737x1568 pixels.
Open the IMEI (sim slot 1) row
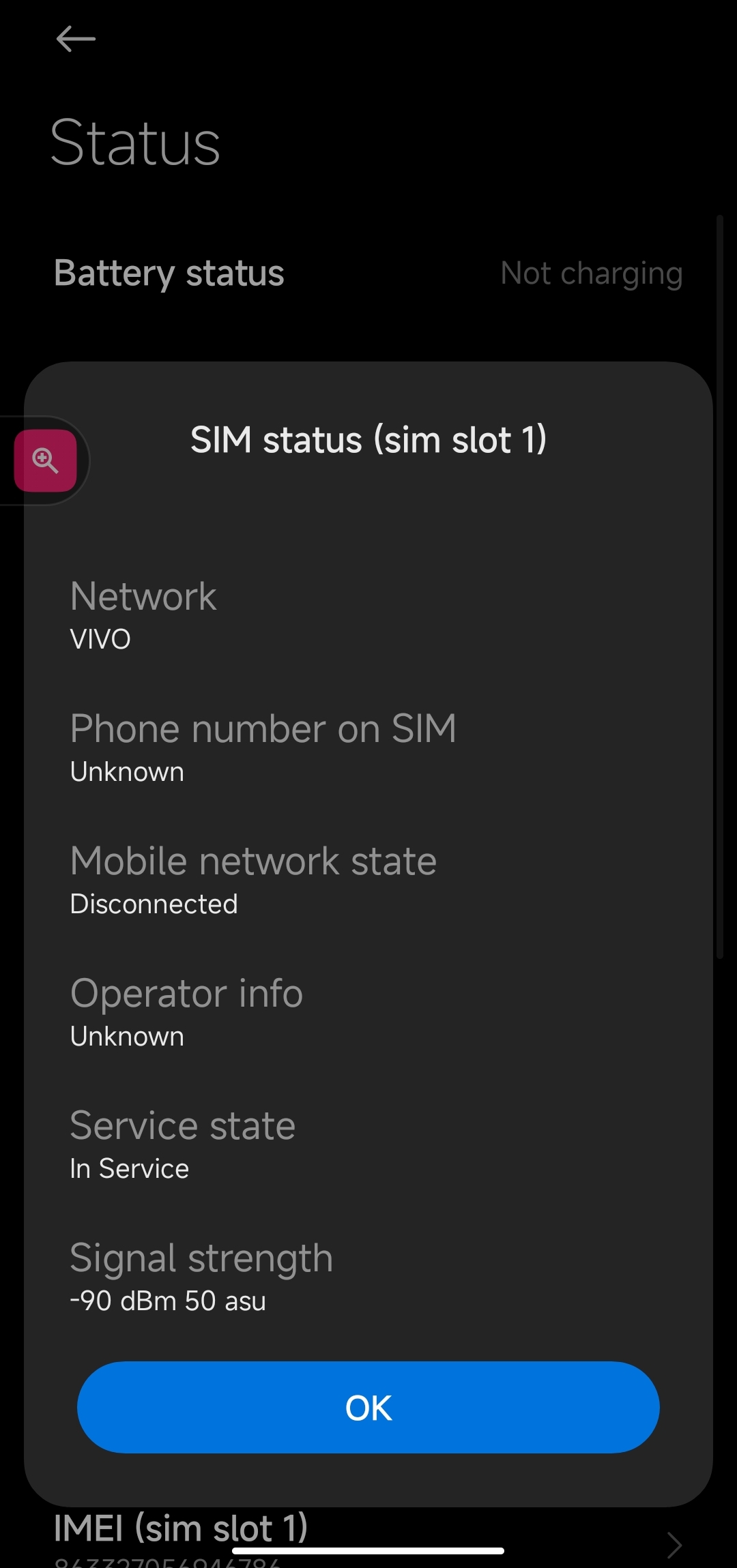[369, 1539]
